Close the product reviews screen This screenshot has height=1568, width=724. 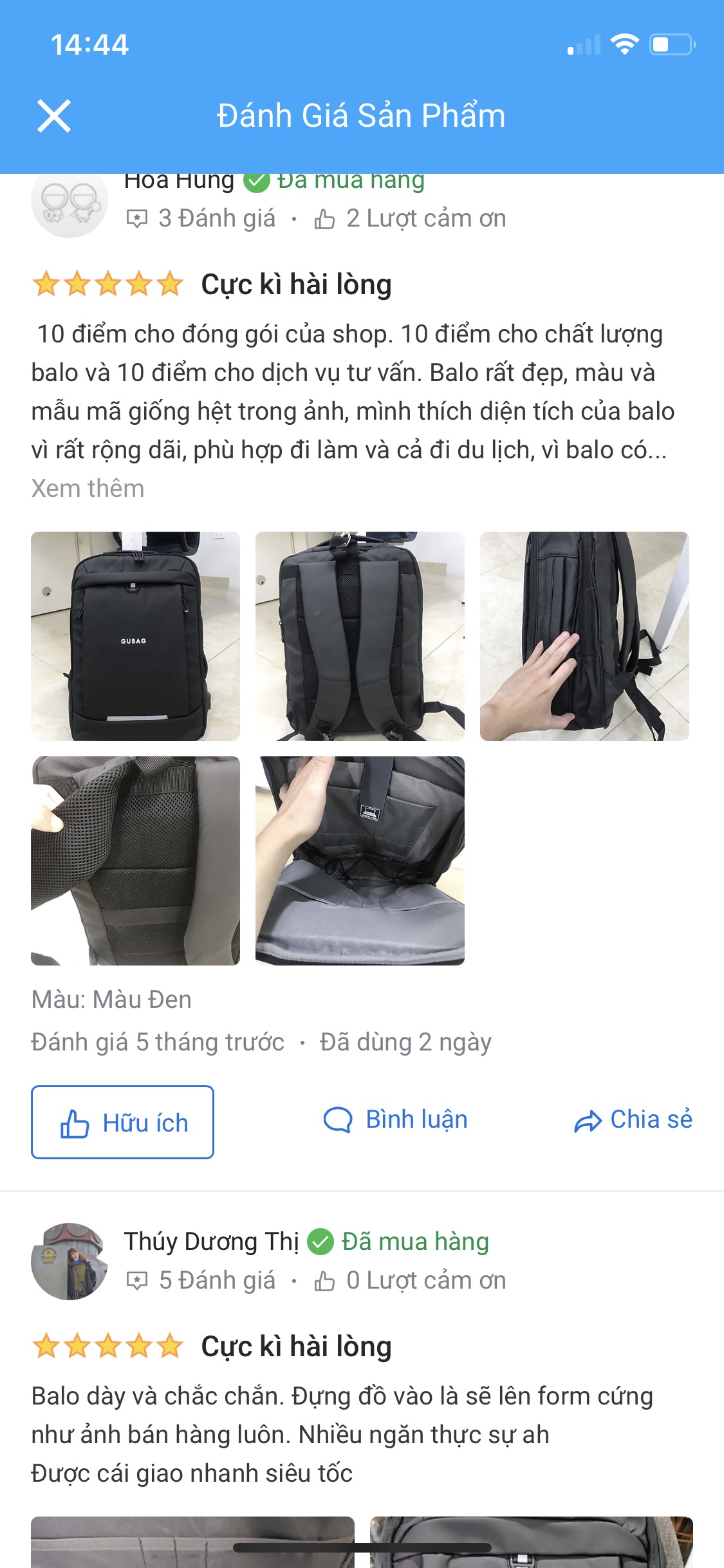(x=54, y=117)
